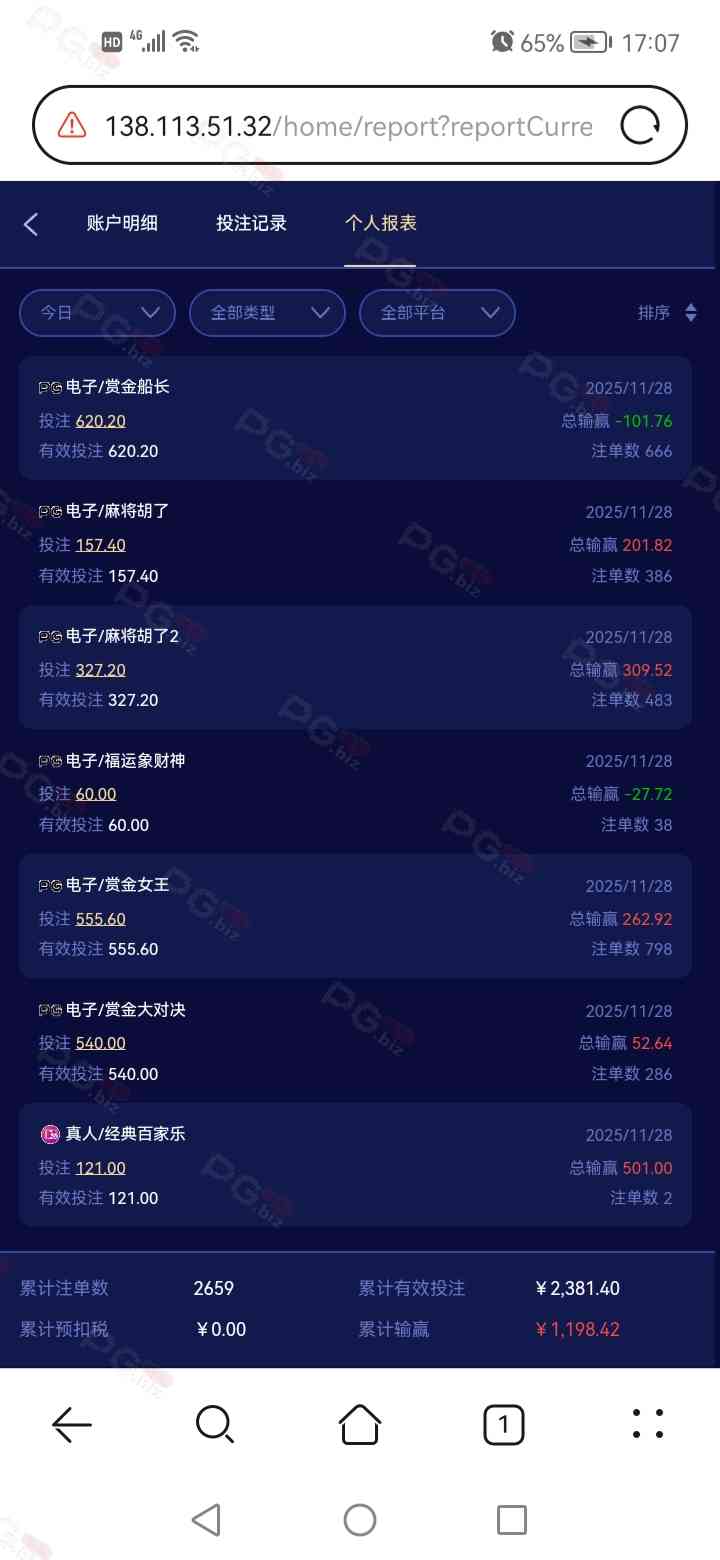Open the browser overflow menu
This screenshot has height=1560, width=720.
(648, 1424)
